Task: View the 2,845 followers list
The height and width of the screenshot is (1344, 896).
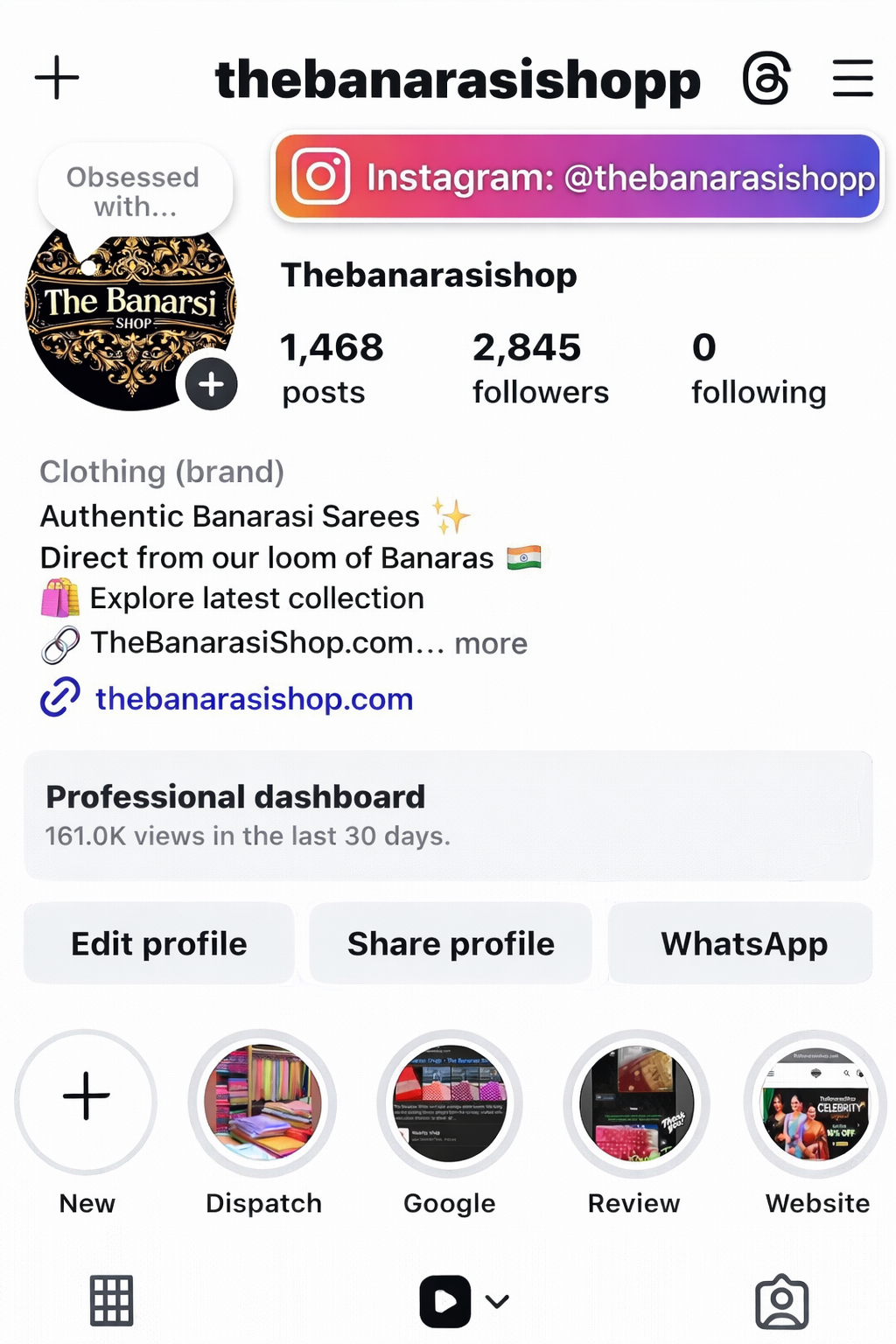Action: click(540, 368)
